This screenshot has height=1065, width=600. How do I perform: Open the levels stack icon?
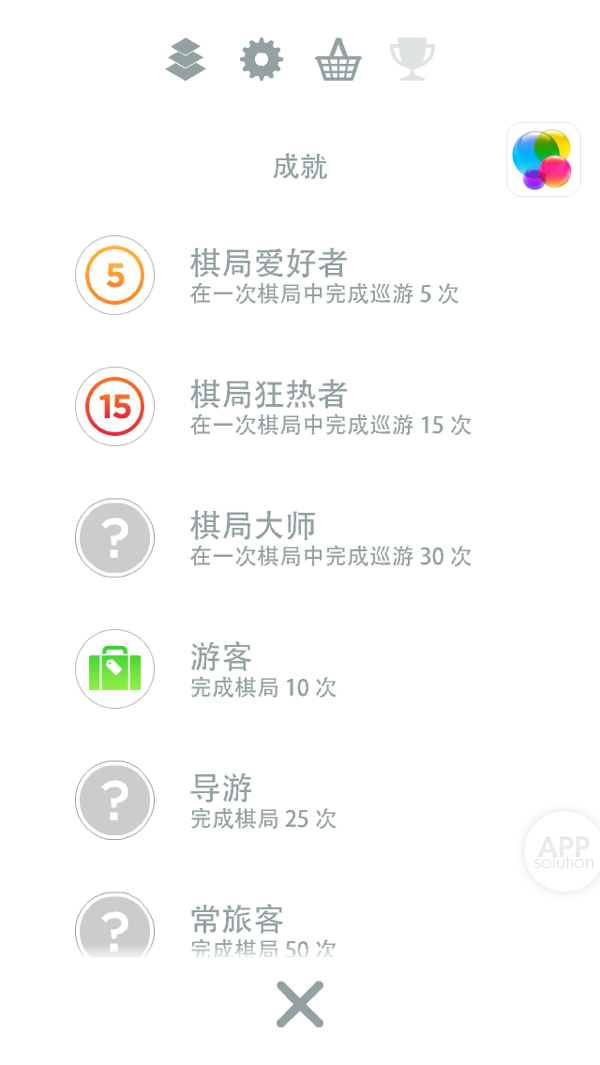coord(186,60)
